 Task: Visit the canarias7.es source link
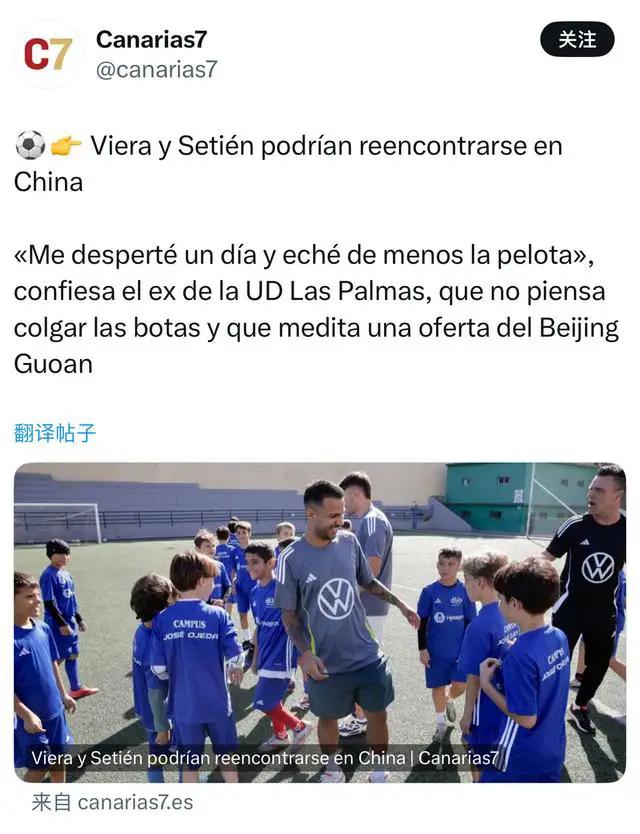pos(135,802)
